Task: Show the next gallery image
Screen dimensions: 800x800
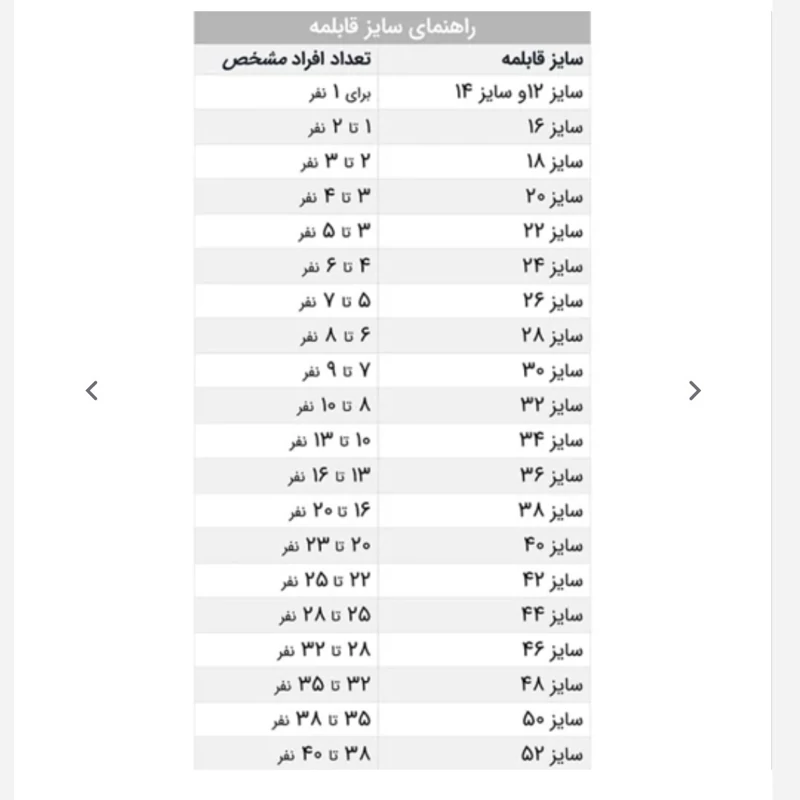Action: pos(695,390)
